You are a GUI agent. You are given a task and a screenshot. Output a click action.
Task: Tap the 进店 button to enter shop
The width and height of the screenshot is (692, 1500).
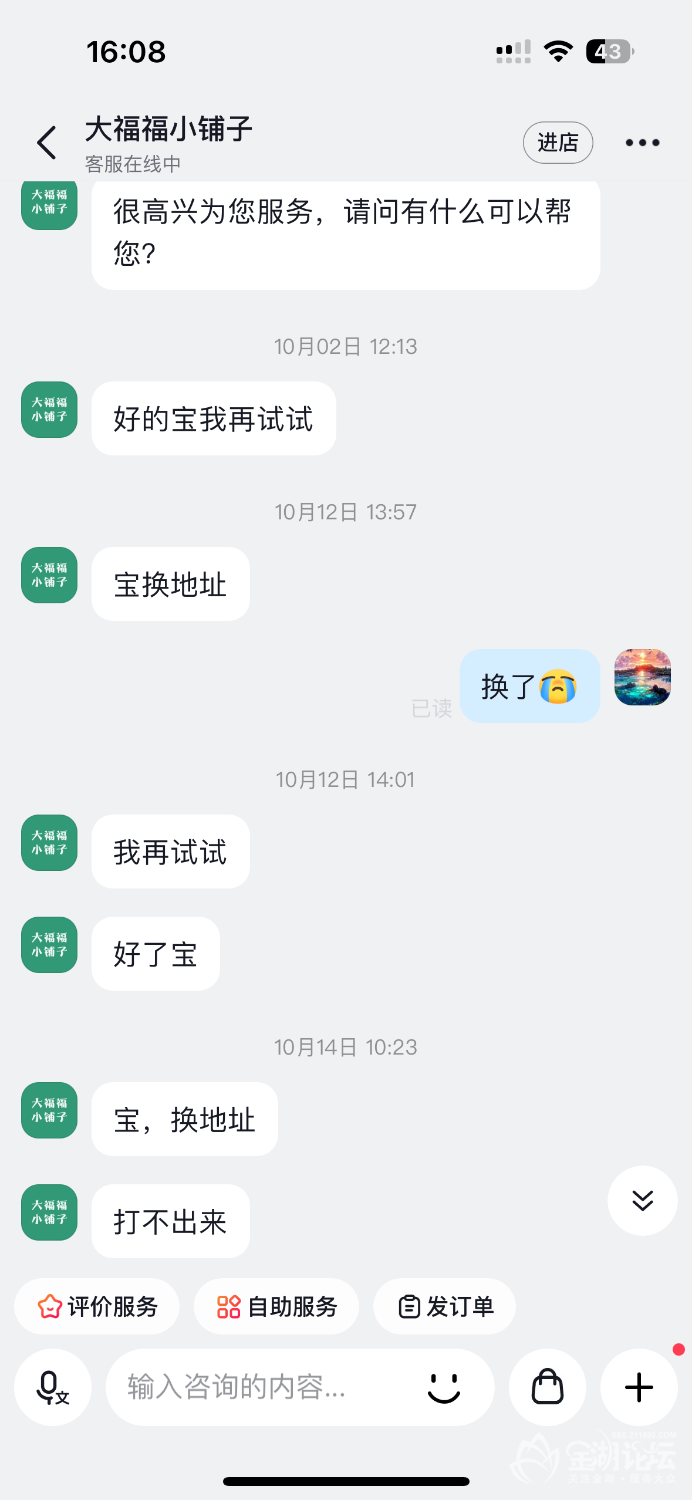click(558, 143)
